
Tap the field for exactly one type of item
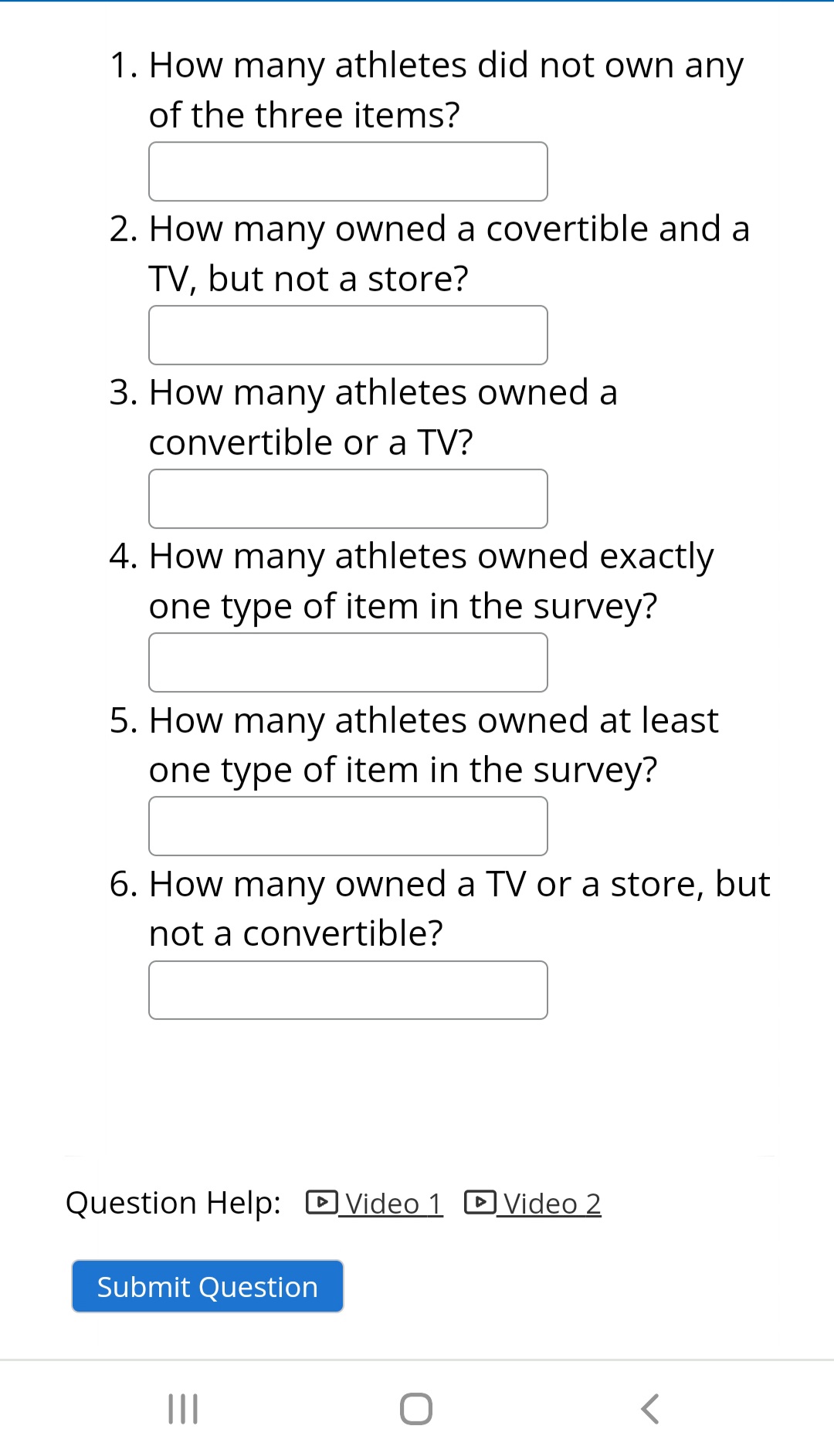347,662
